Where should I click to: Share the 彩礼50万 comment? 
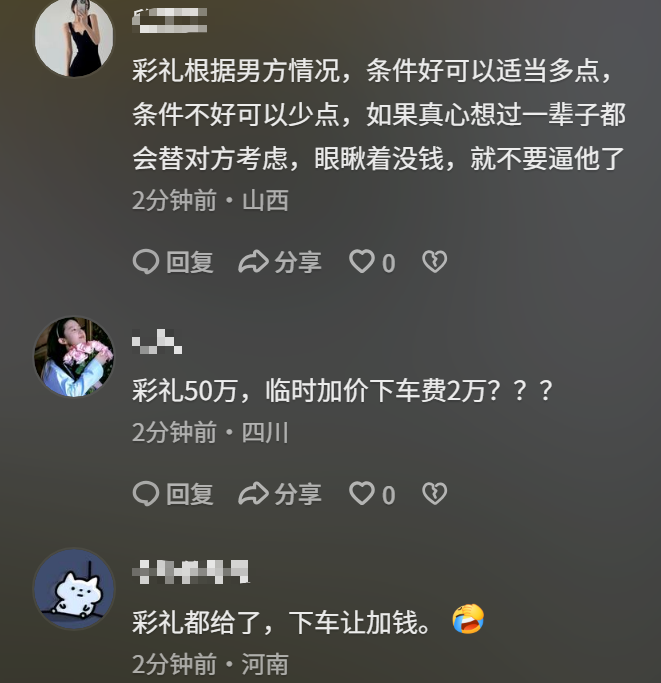tap(280, 493)
